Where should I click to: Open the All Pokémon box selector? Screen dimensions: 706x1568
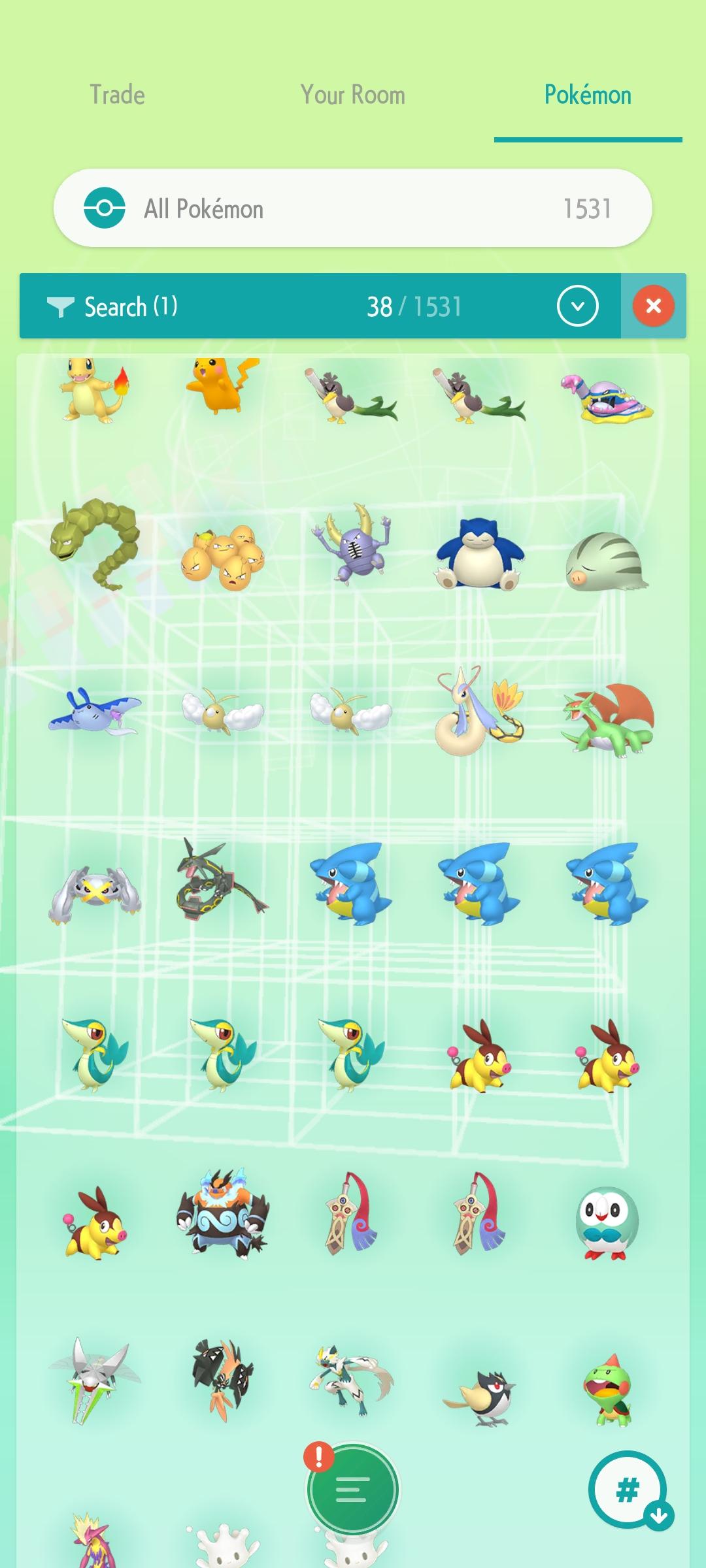pyautogui.click(x=353, y=208)
